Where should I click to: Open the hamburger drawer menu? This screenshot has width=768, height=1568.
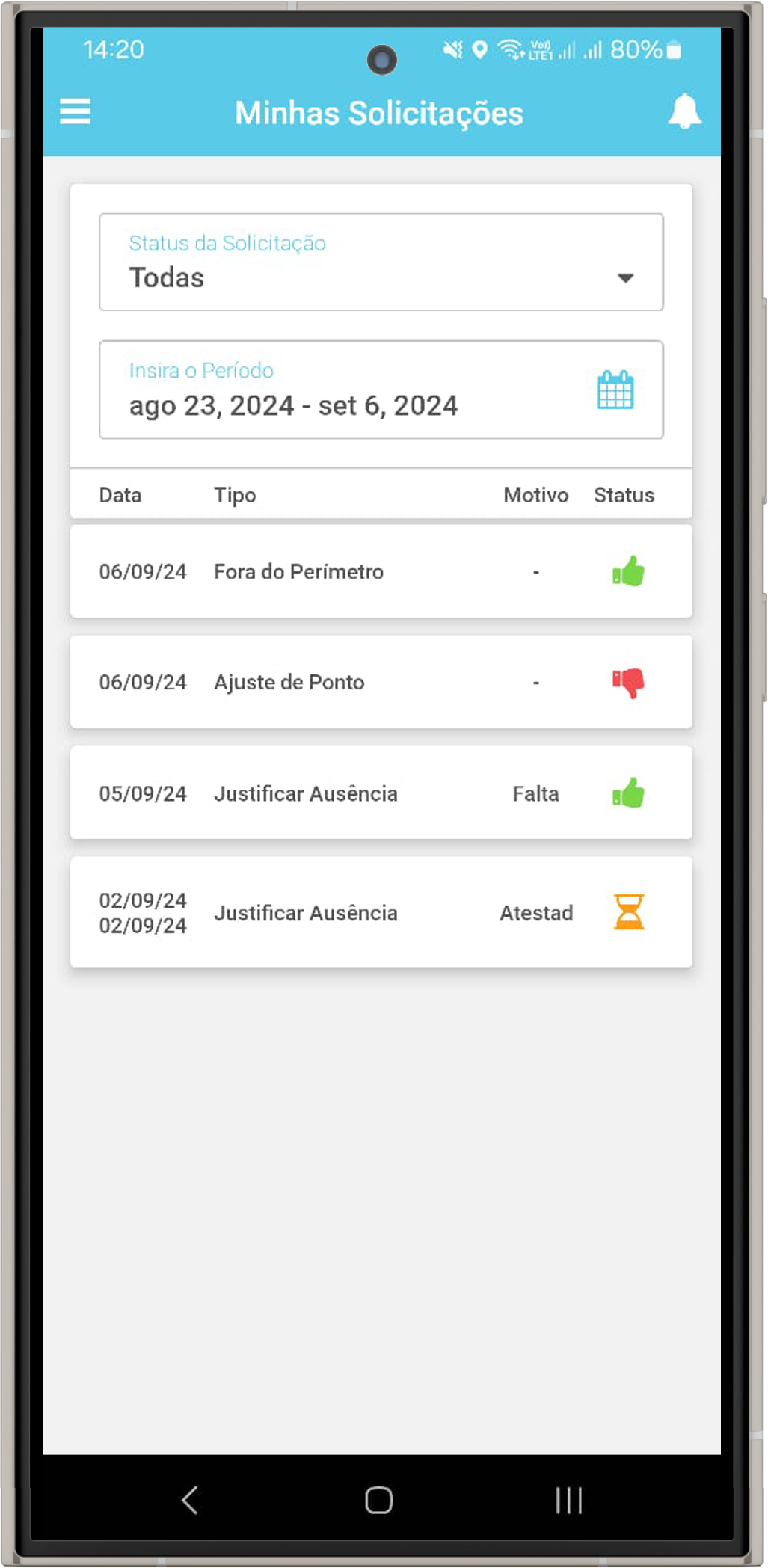(76, 112)
